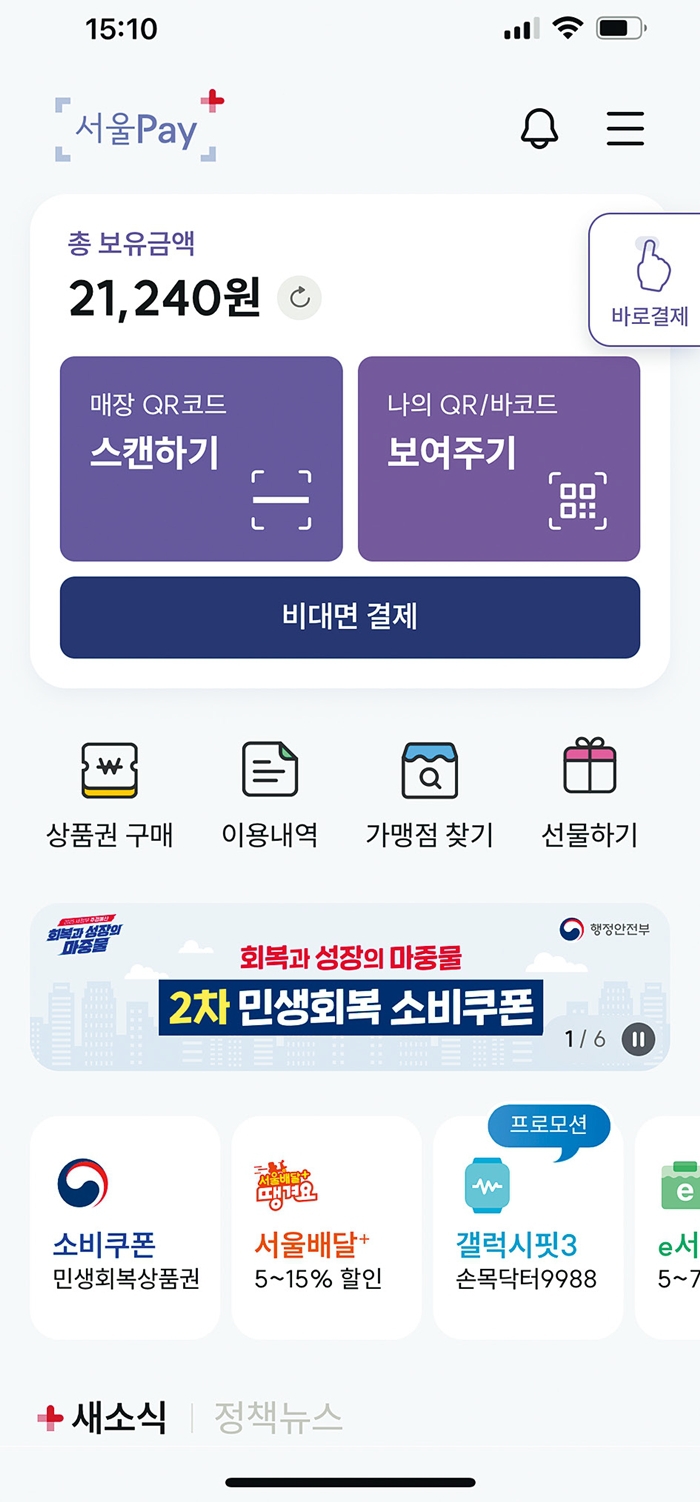
Task: Open the hamburger menu
Action: click(625, 129)
